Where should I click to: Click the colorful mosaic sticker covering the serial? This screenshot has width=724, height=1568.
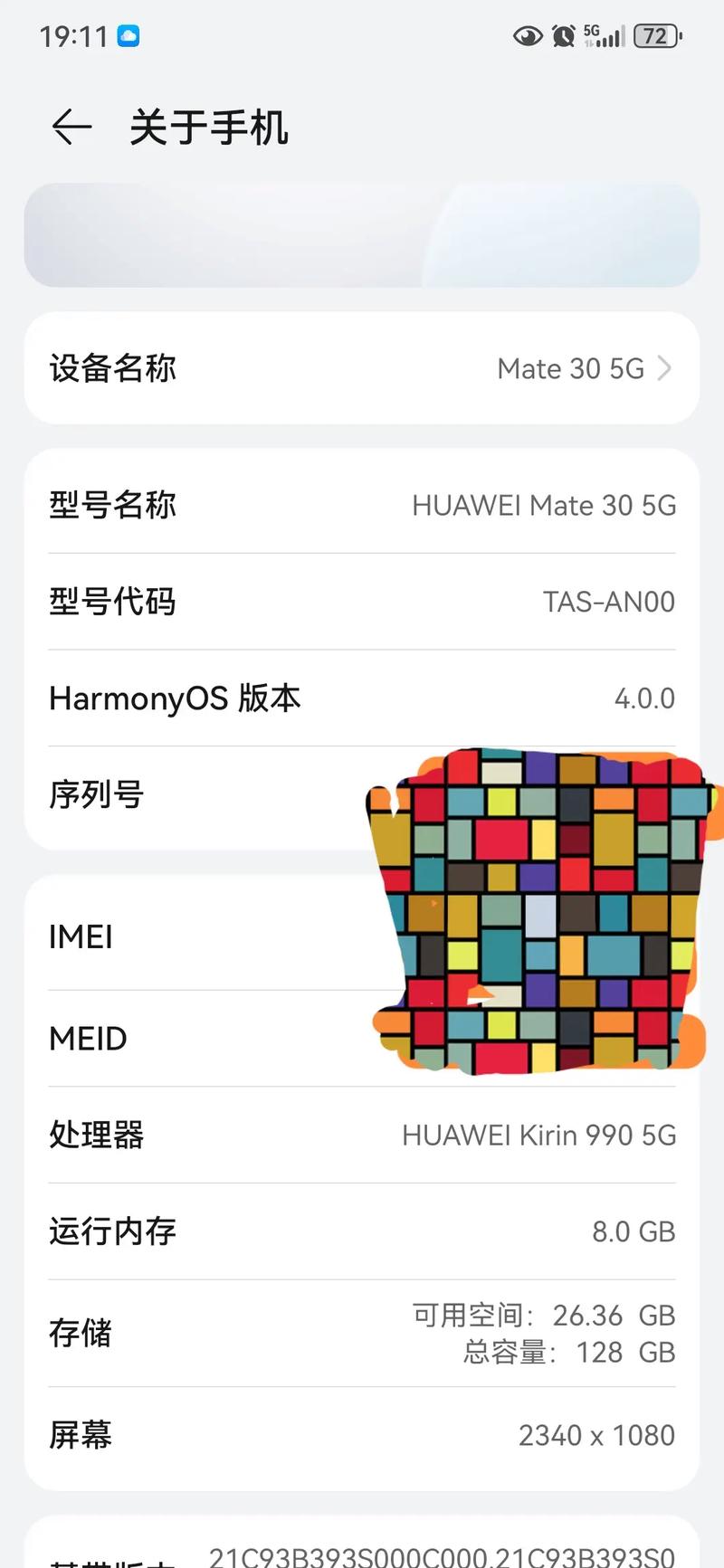tap(538, 909)
